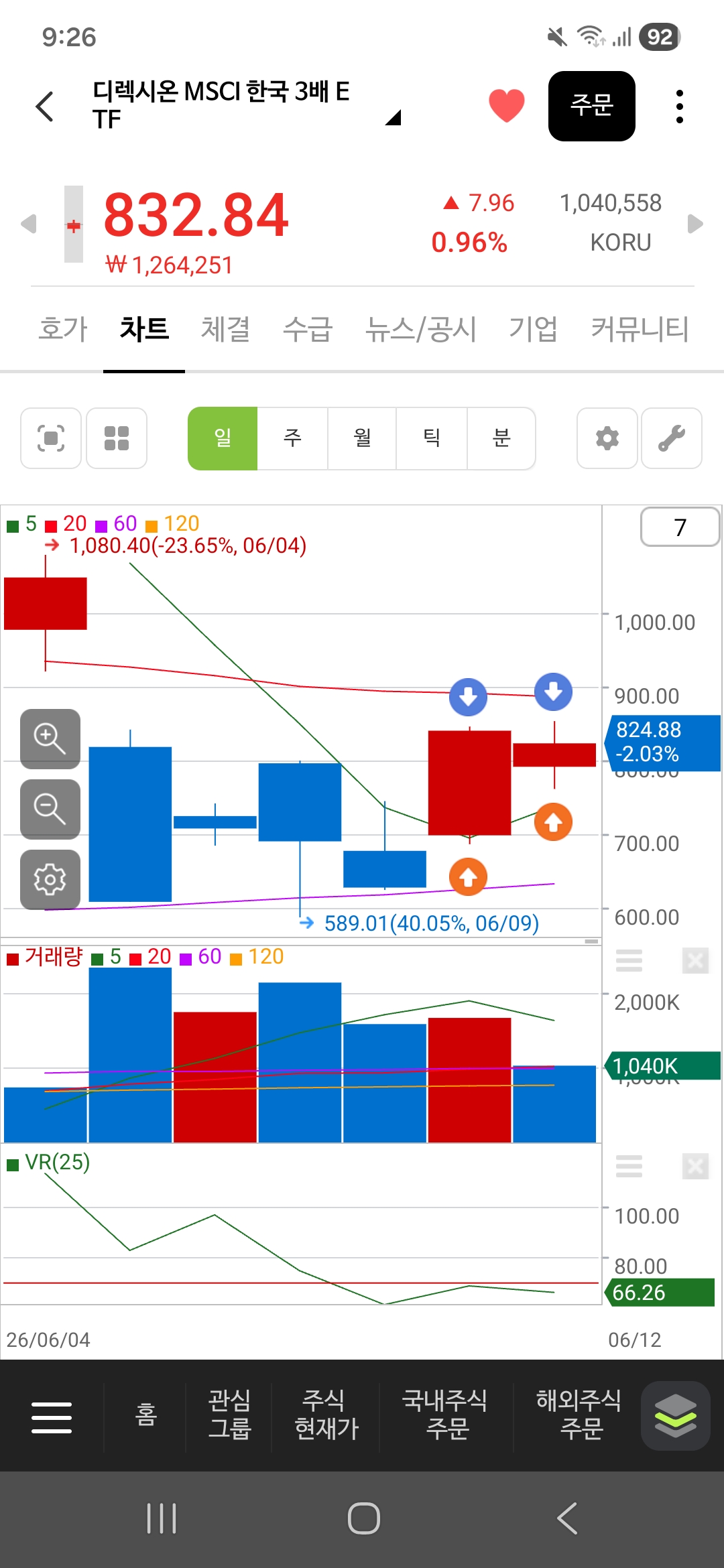Zoom out on the chart

point(50,809)
